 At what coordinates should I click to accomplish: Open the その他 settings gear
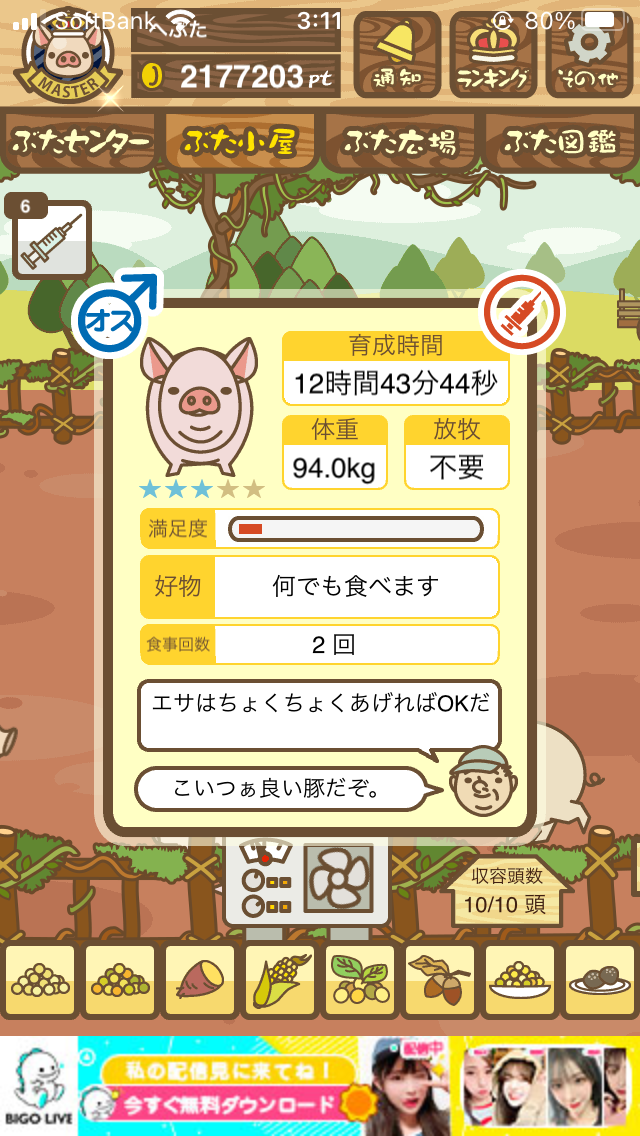[x=589, y=54]
